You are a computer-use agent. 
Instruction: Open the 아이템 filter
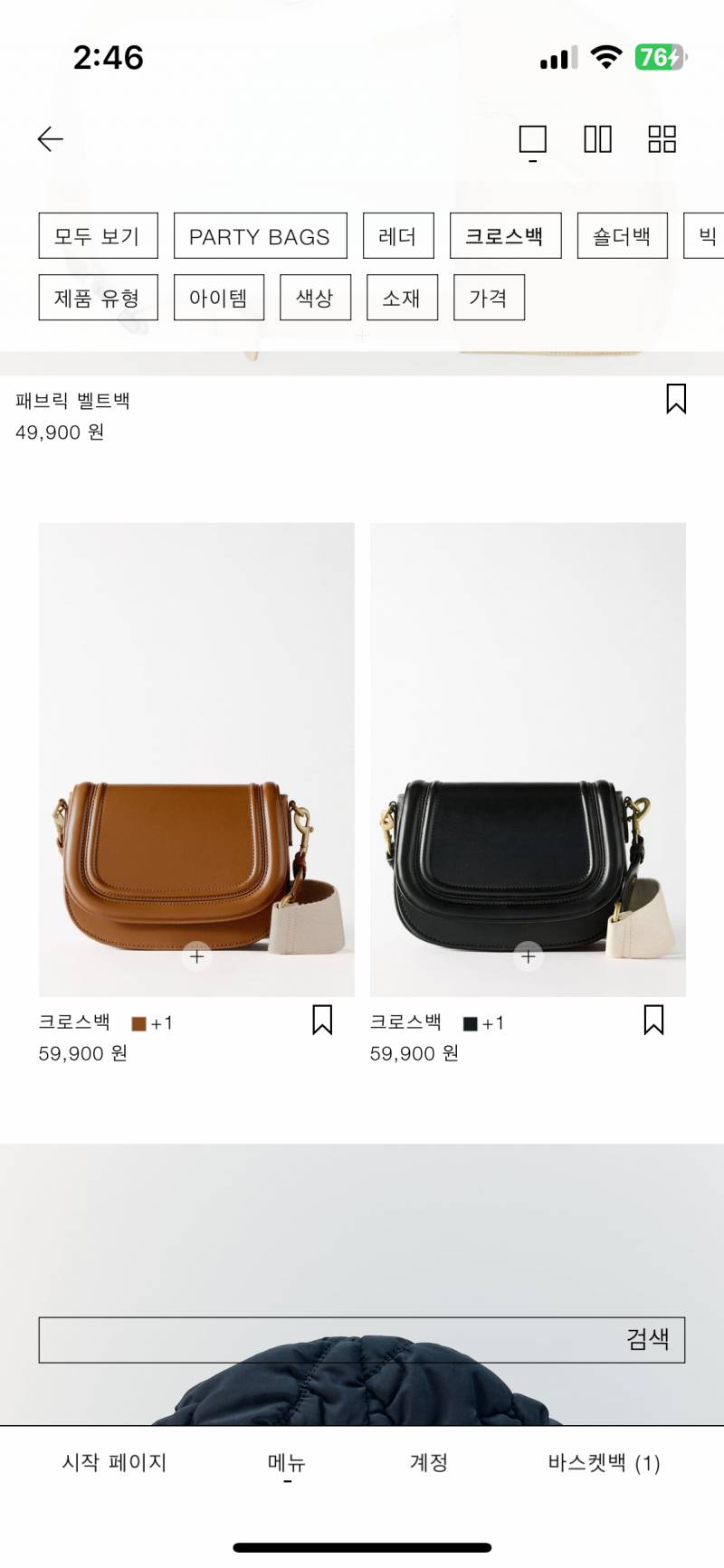click(x=218, y=298)
